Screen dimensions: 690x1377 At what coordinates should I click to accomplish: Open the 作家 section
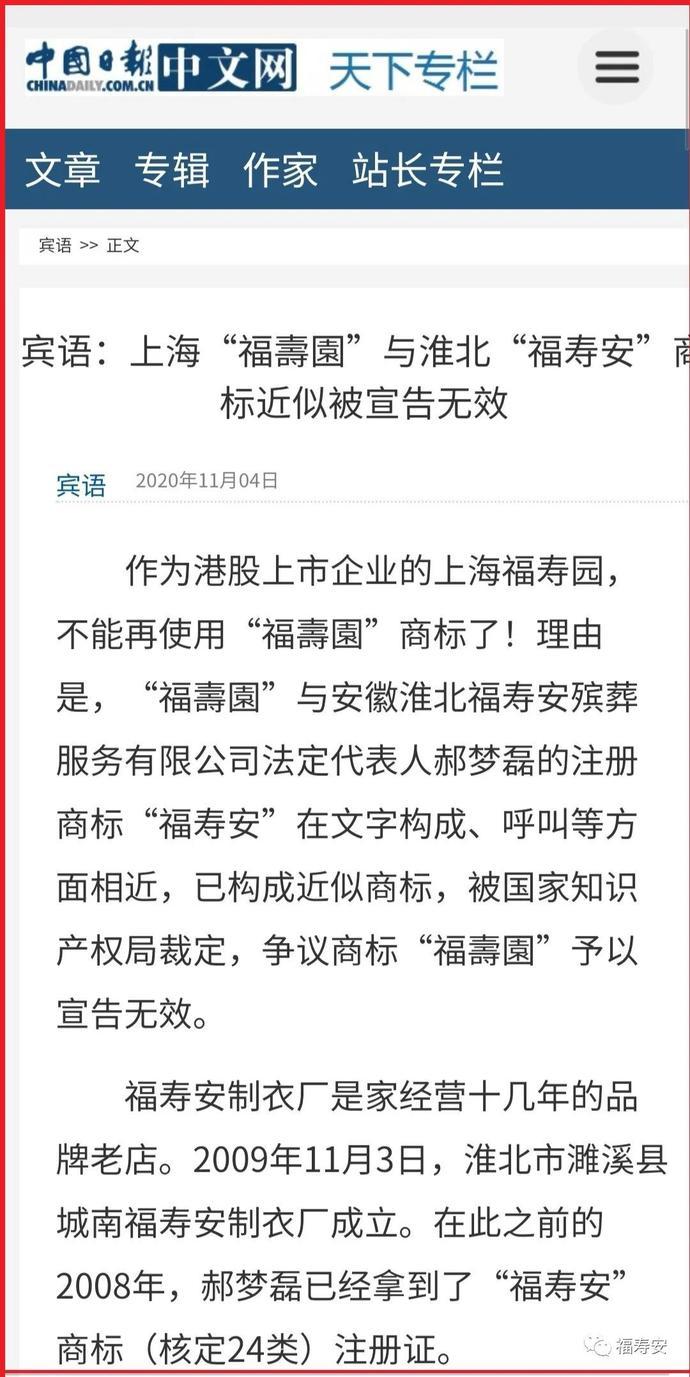[x=280, y=169]
